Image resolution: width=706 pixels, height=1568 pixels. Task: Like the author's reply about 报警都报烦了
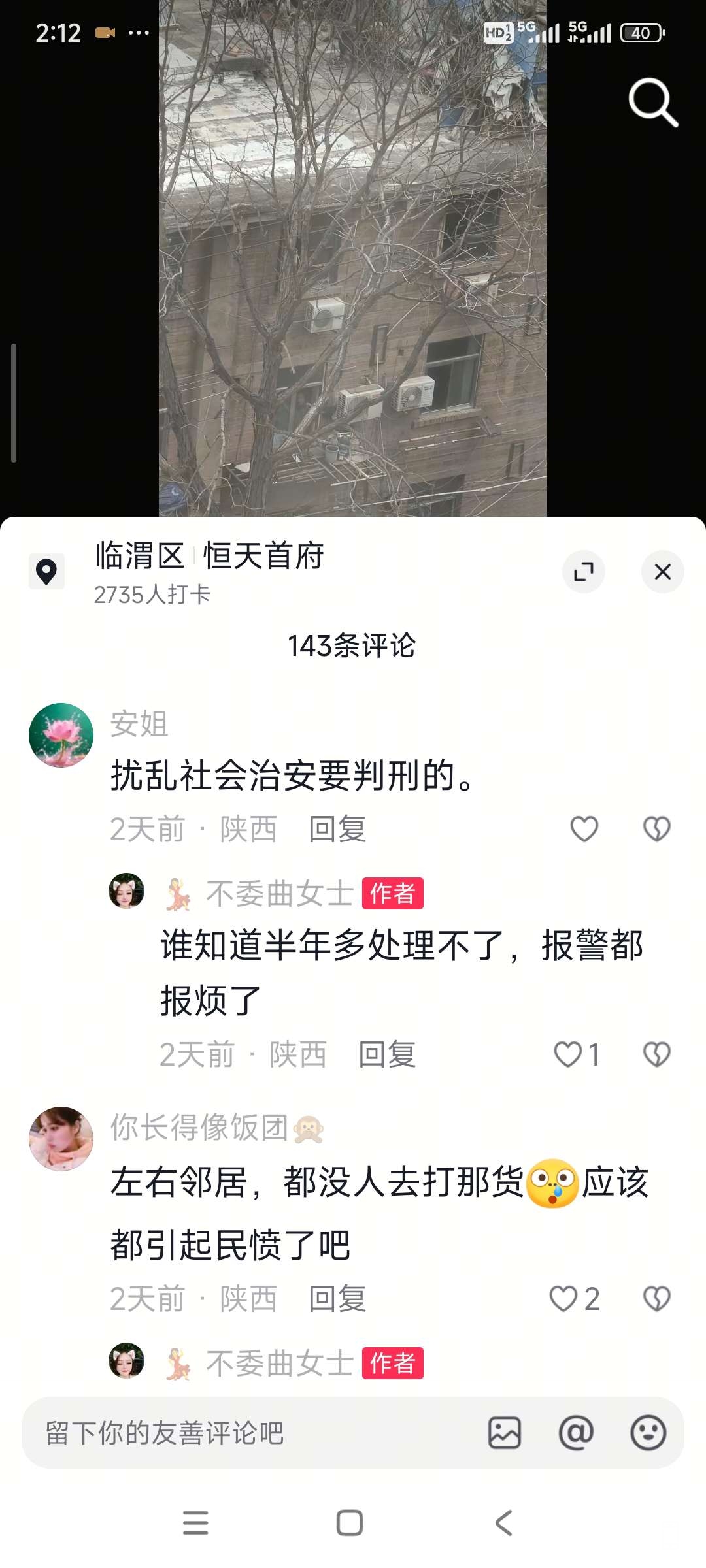[568, 1054]
